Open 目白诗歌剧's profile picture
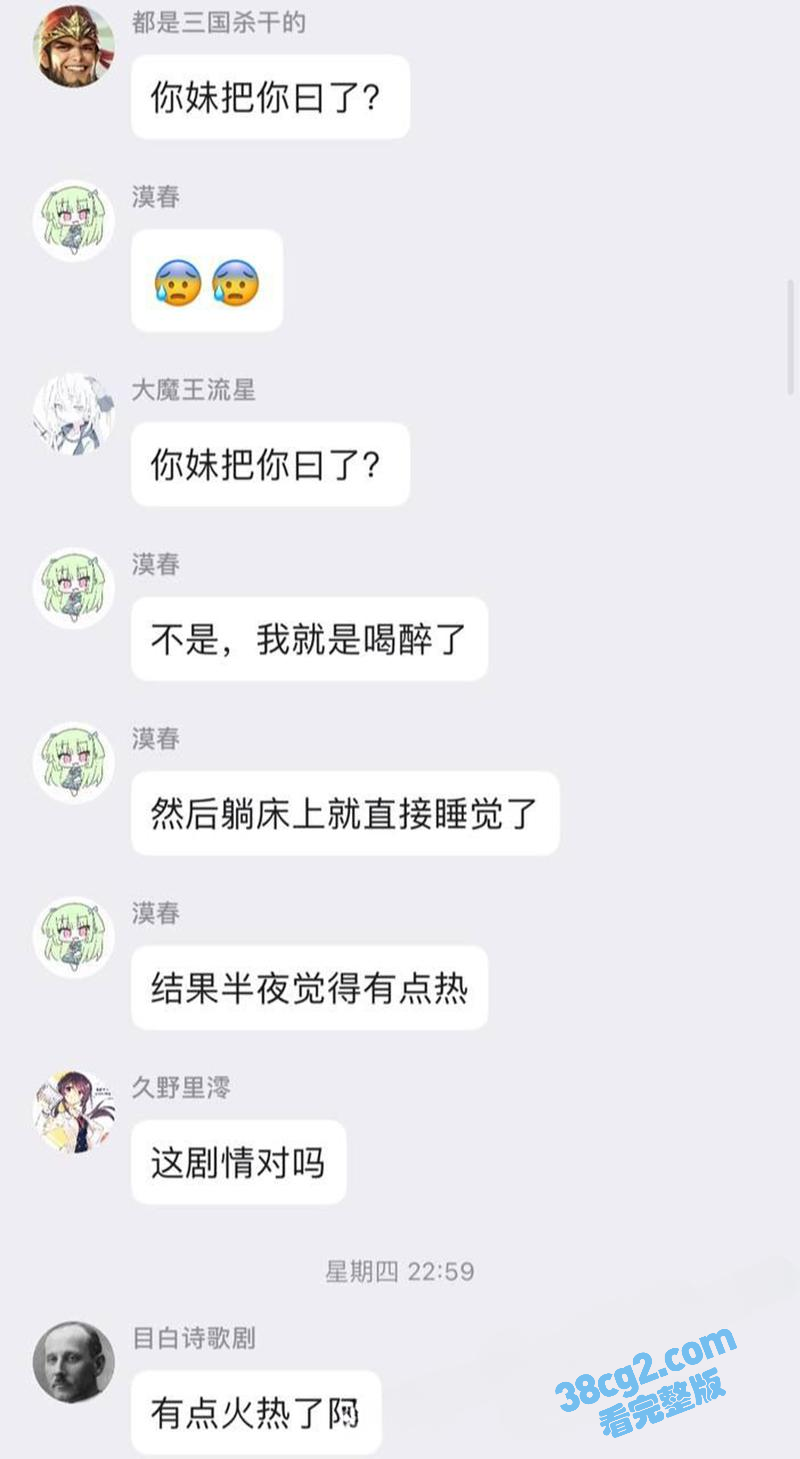This screenshot has width=800, height=1459. [74, 1362]
